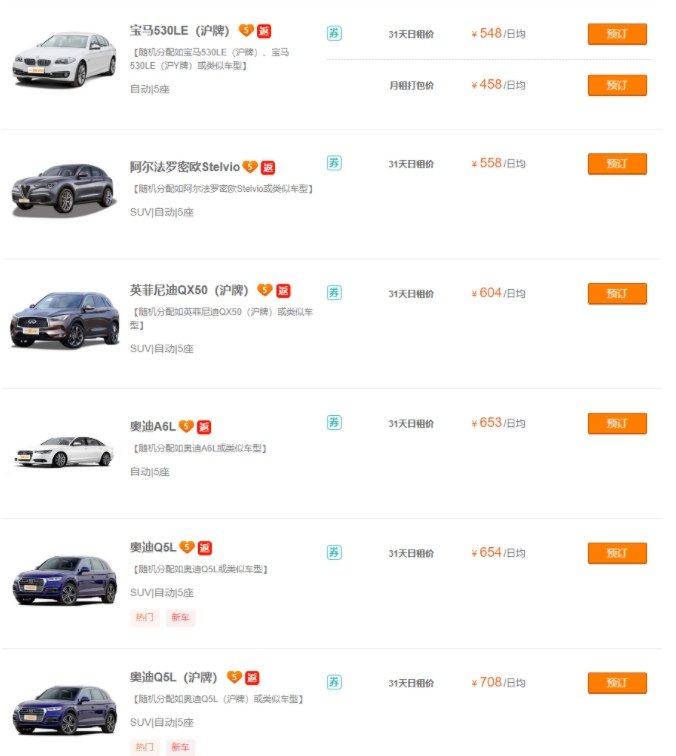Book 宝马530LE at the ¥548 daily rate
The image size is (676, 756).
click(x=617, y=34)
